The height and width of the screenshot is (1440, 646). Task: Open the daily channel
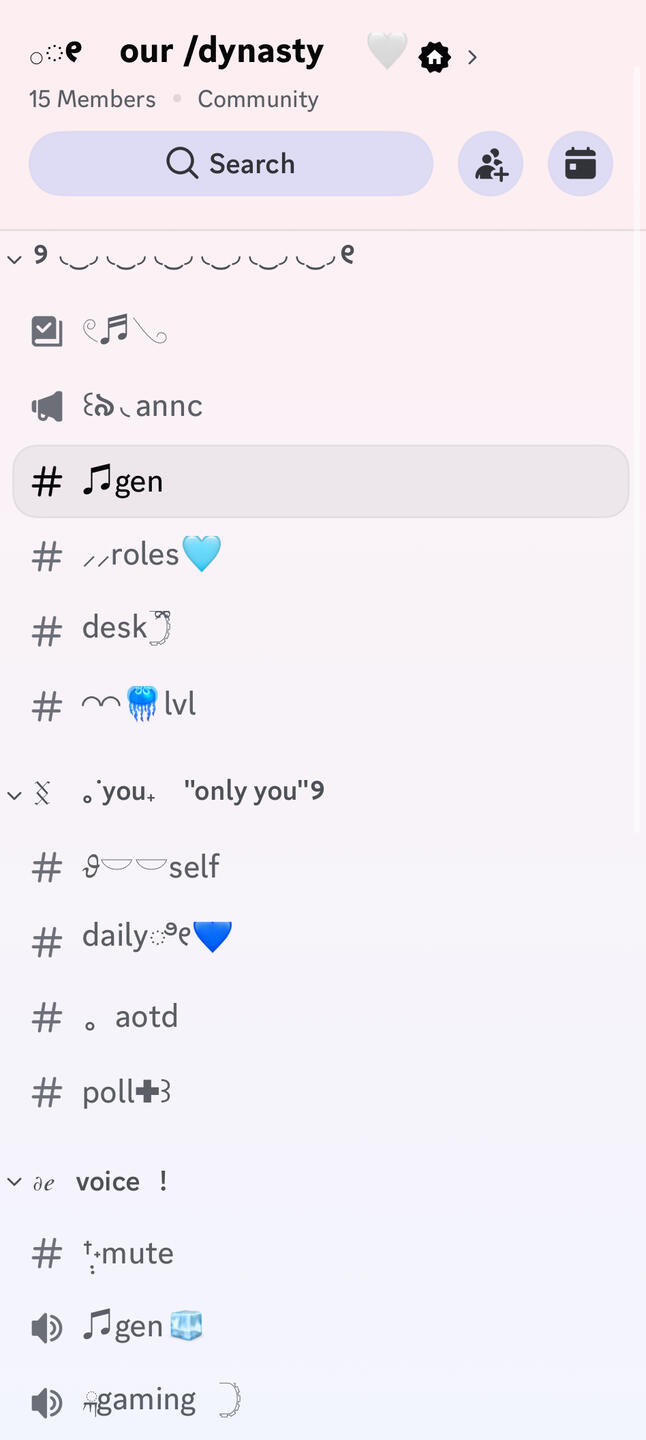155,937
